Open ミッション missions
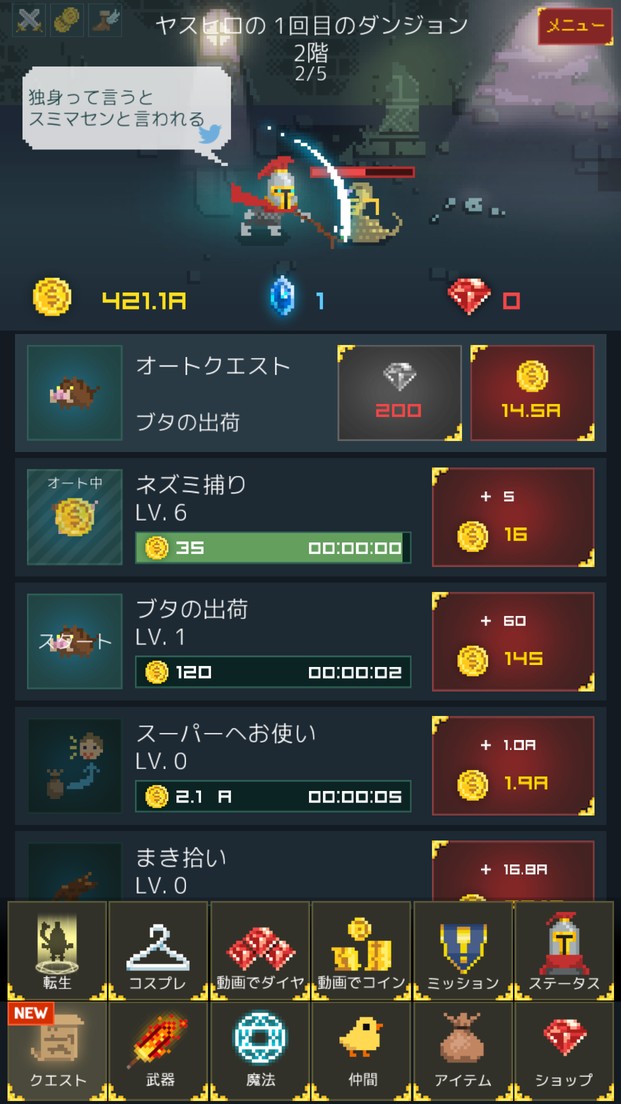Viewport: 621px width, 1104px height. 463,949
